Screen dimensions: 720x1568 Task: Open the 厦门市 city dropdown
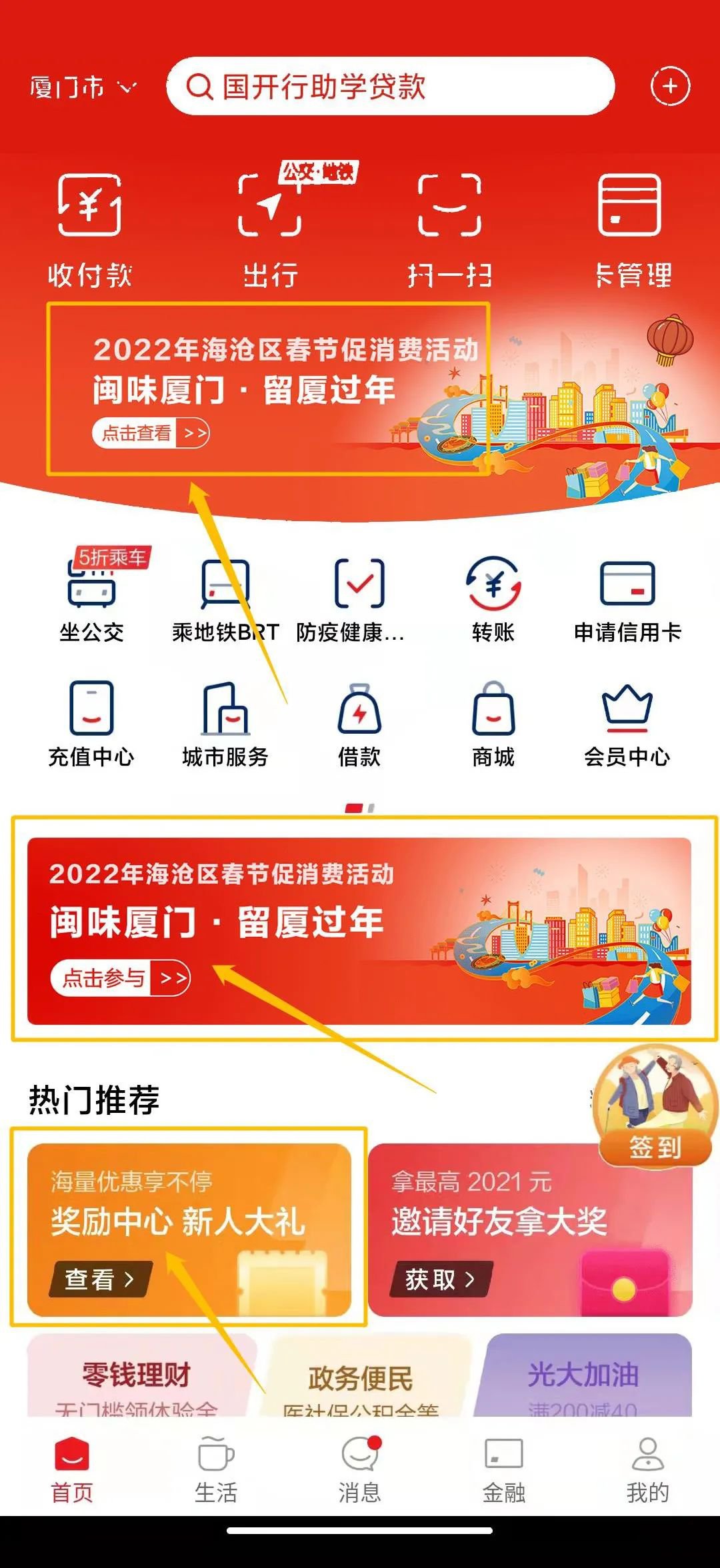(83, 87)
